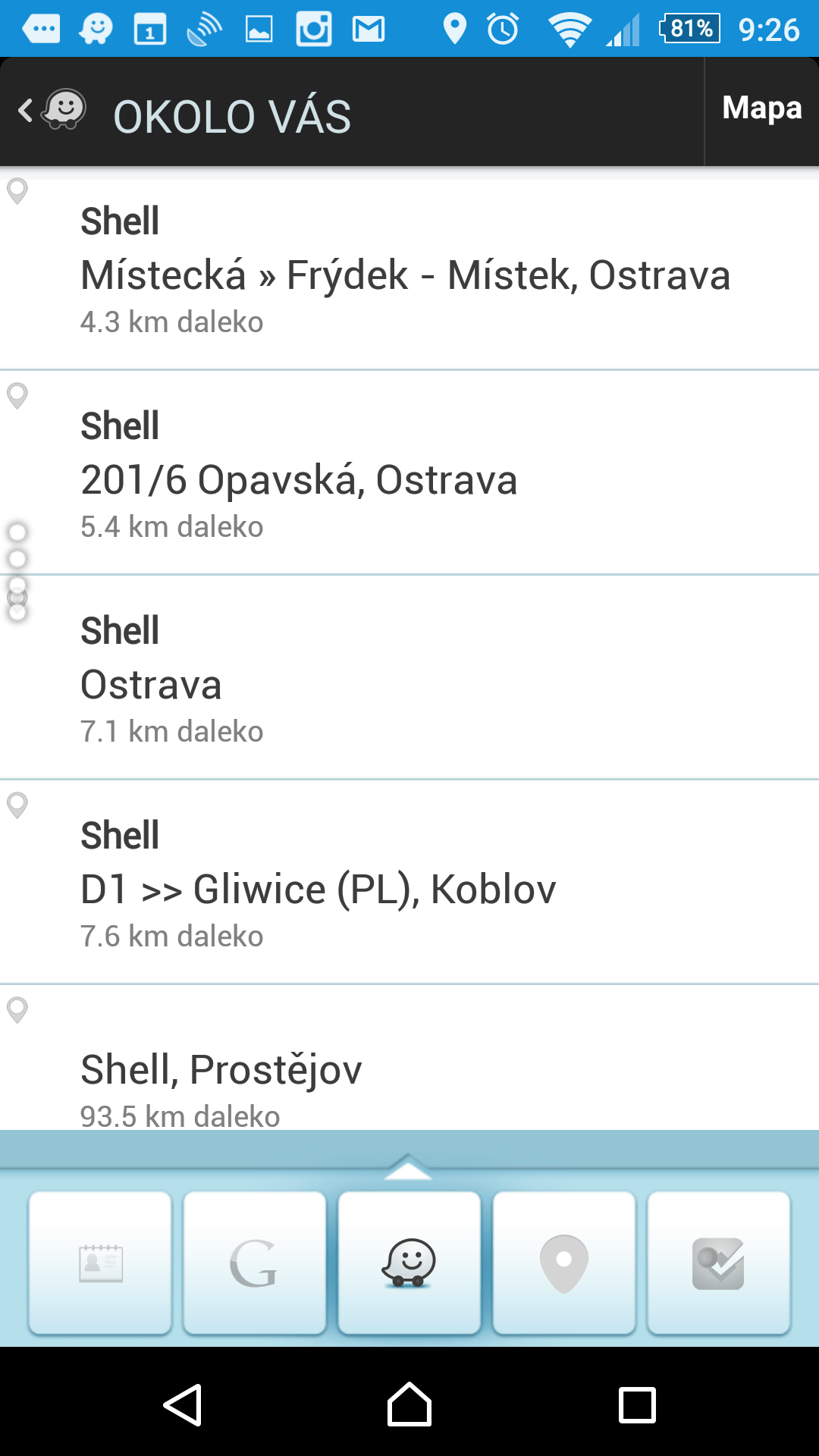Choose Shell on D1 >> Gliwice, Koblov
This screenshot has height=1456, width=819.
pos(409,882)
